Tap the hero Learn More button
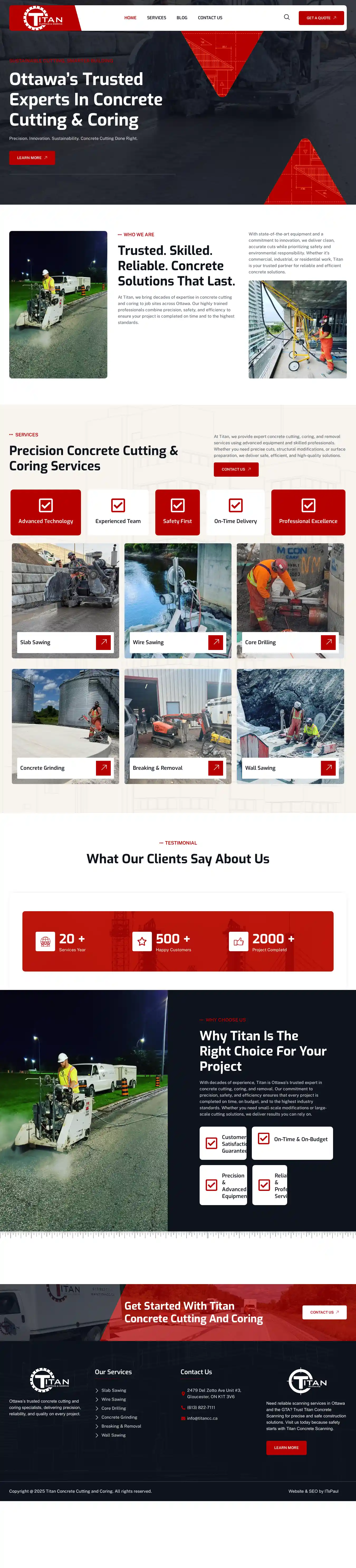Image resolution: width=356 pixels, height=1568 pixels. click(32, 158)
